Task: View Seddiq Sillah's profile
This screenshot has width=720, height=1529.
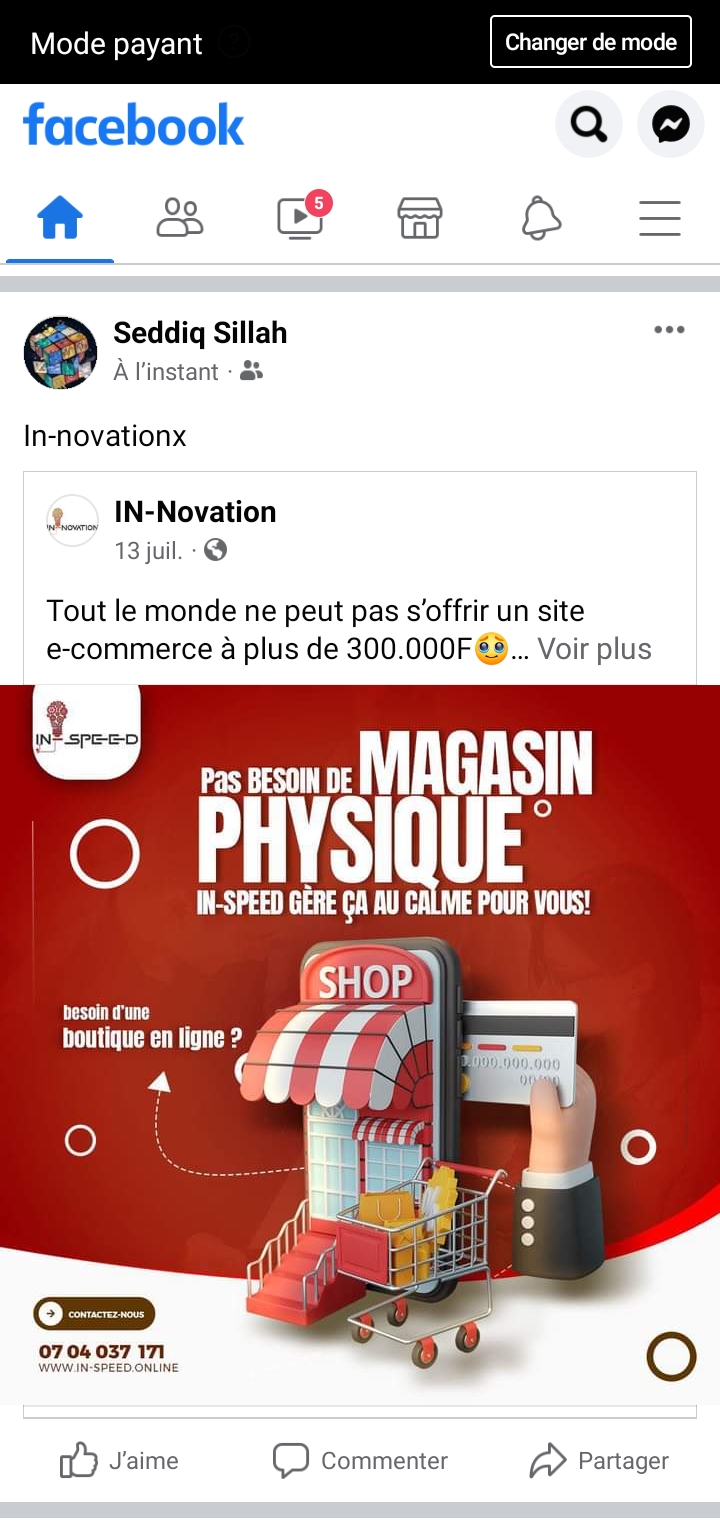Action: (200, 333)
